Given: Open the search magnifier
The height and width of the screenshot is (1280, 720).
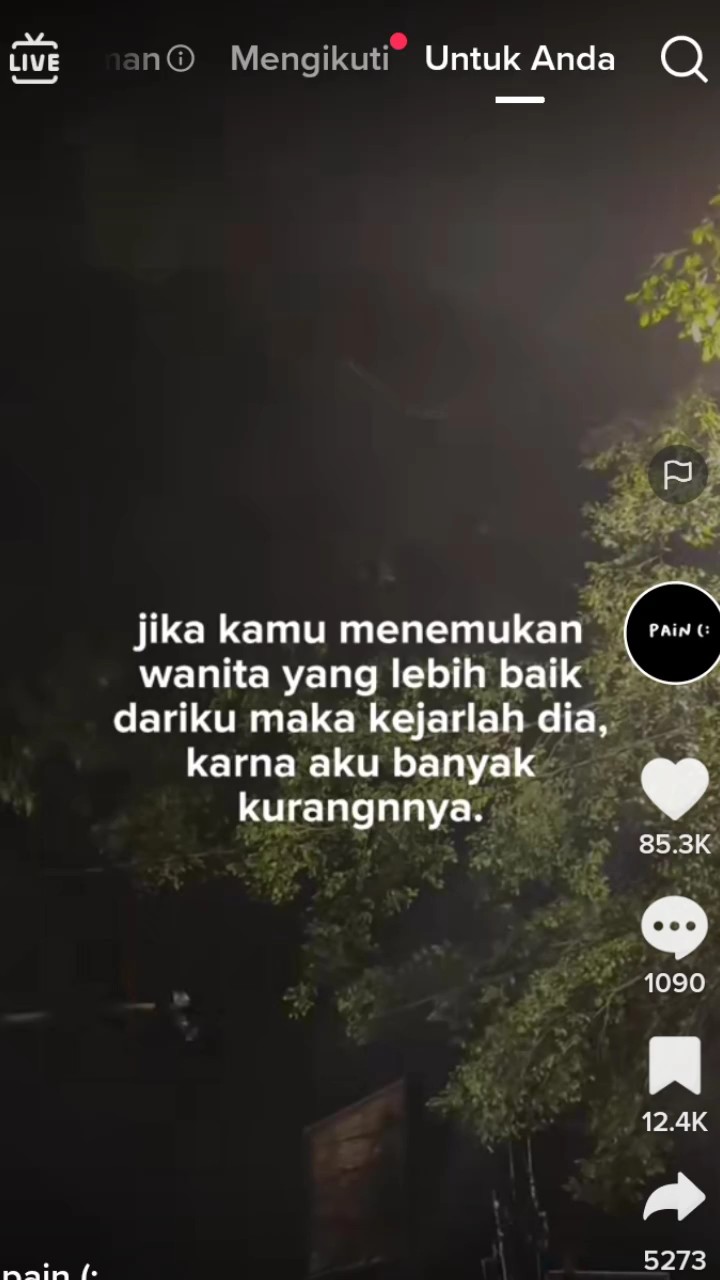Looking at the screenshot, I should coord(684,59).
